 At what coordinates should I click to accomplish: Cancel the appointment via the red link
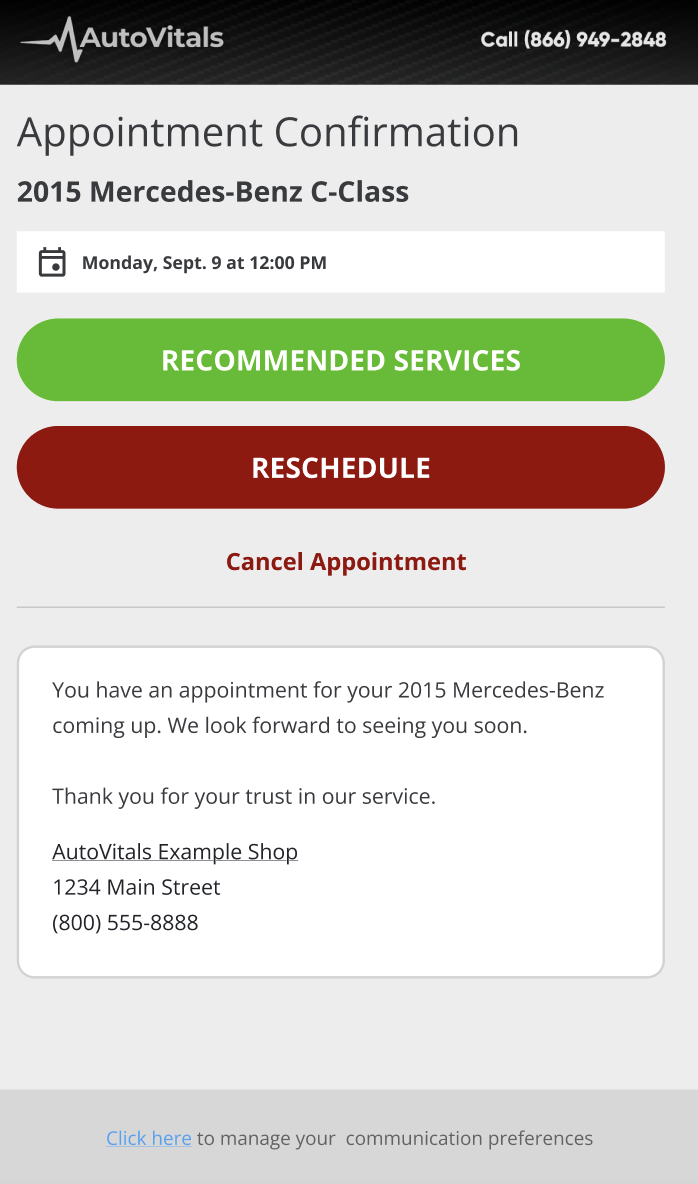pyautogui.click(x=346, y=562)
